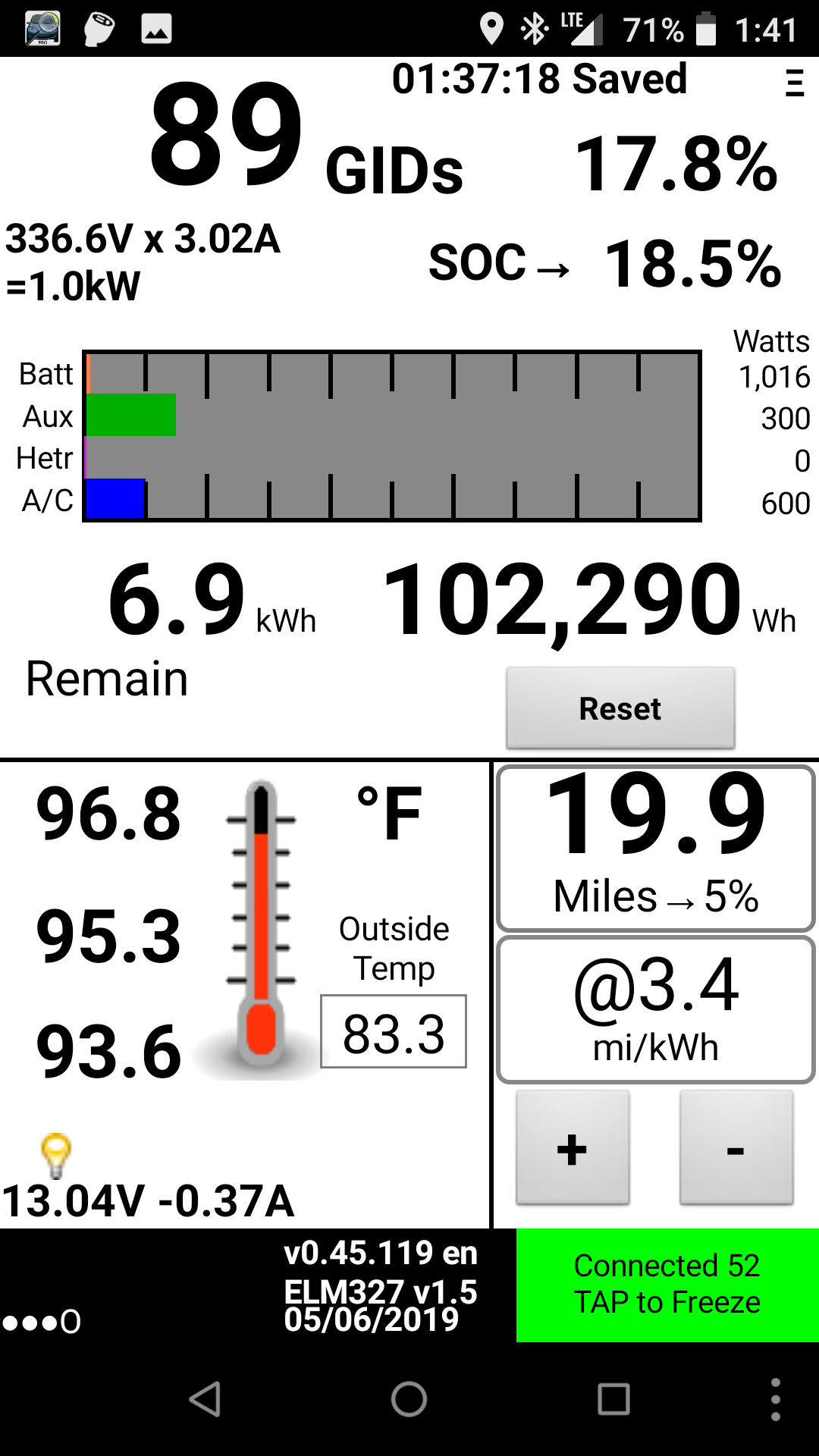
Task: Tap the plus button to increase mi/kWh
Action: pos(573,1148)
